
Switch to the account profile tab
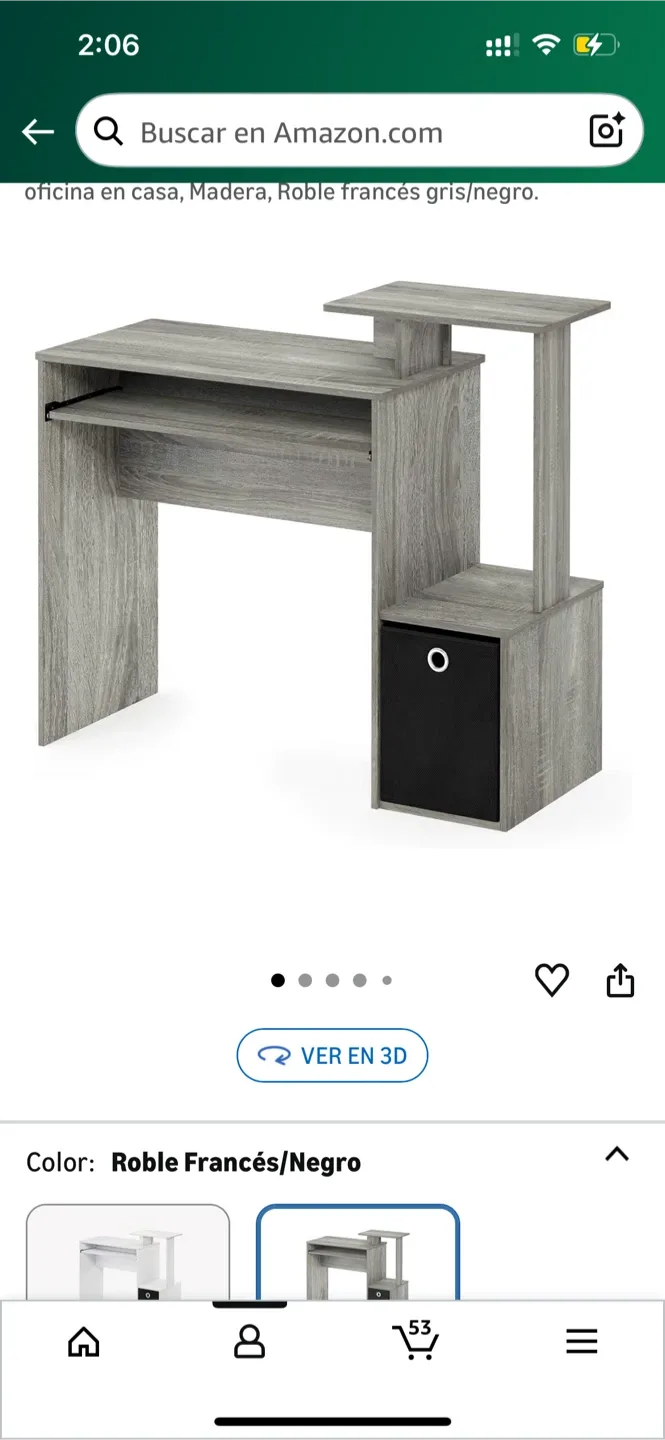(x=249, y=1342)
